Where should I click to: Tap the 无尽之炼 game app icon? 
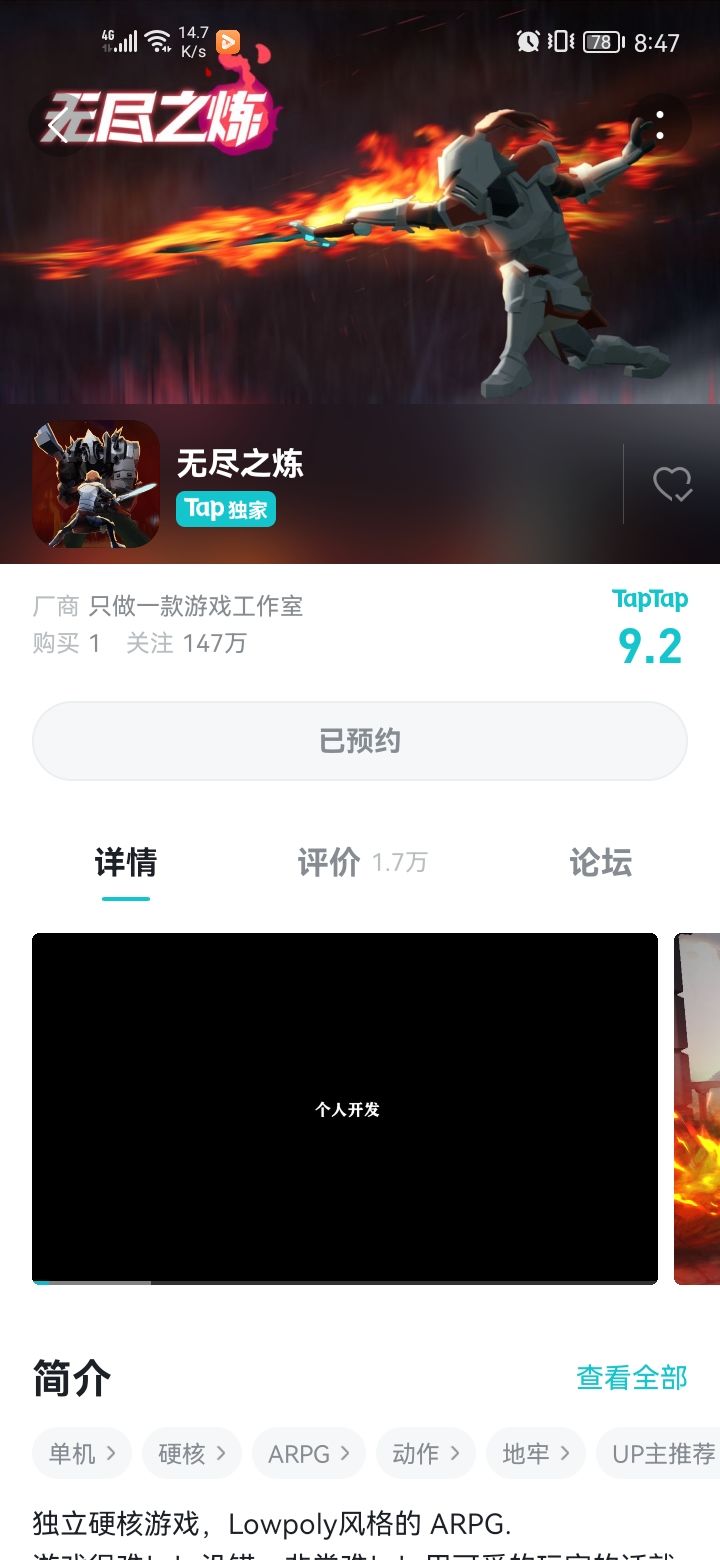[95, 484]
